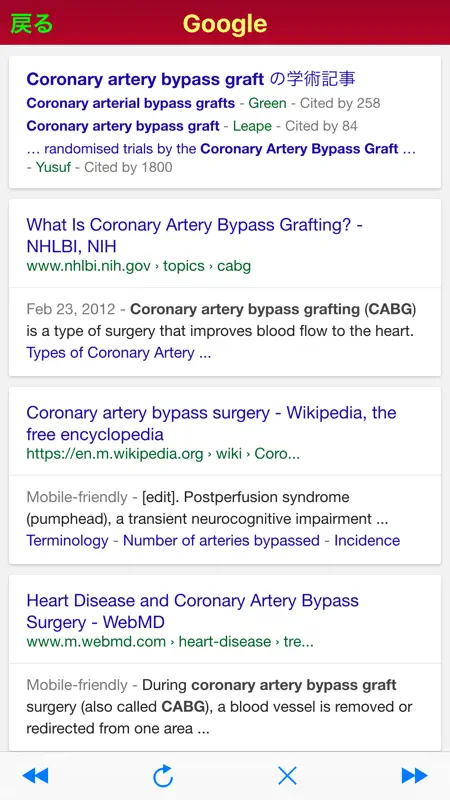Open the Number of arteries bypassed link

coord(221,540)
